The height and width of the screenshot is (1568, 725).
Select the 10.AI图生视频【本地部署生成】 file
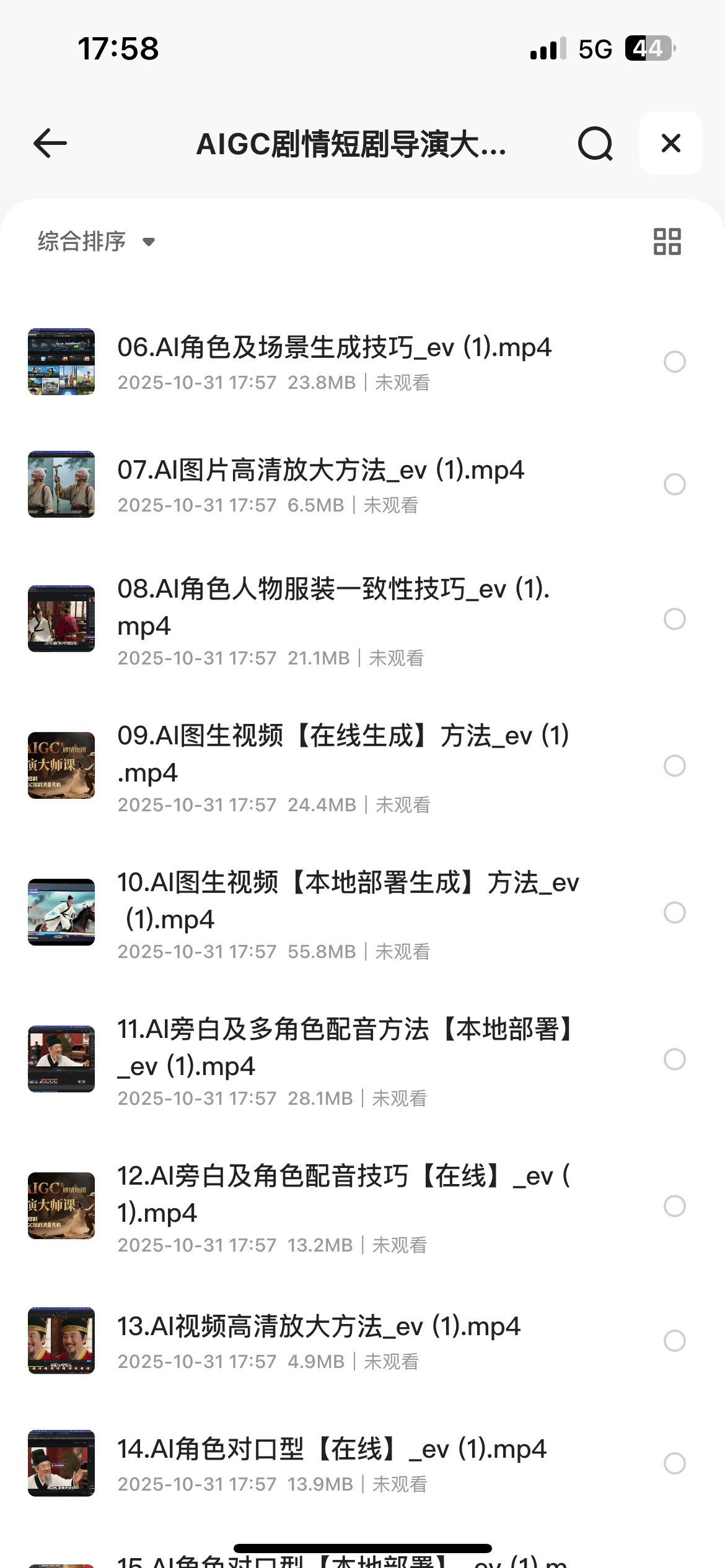[x=674, y=912]
